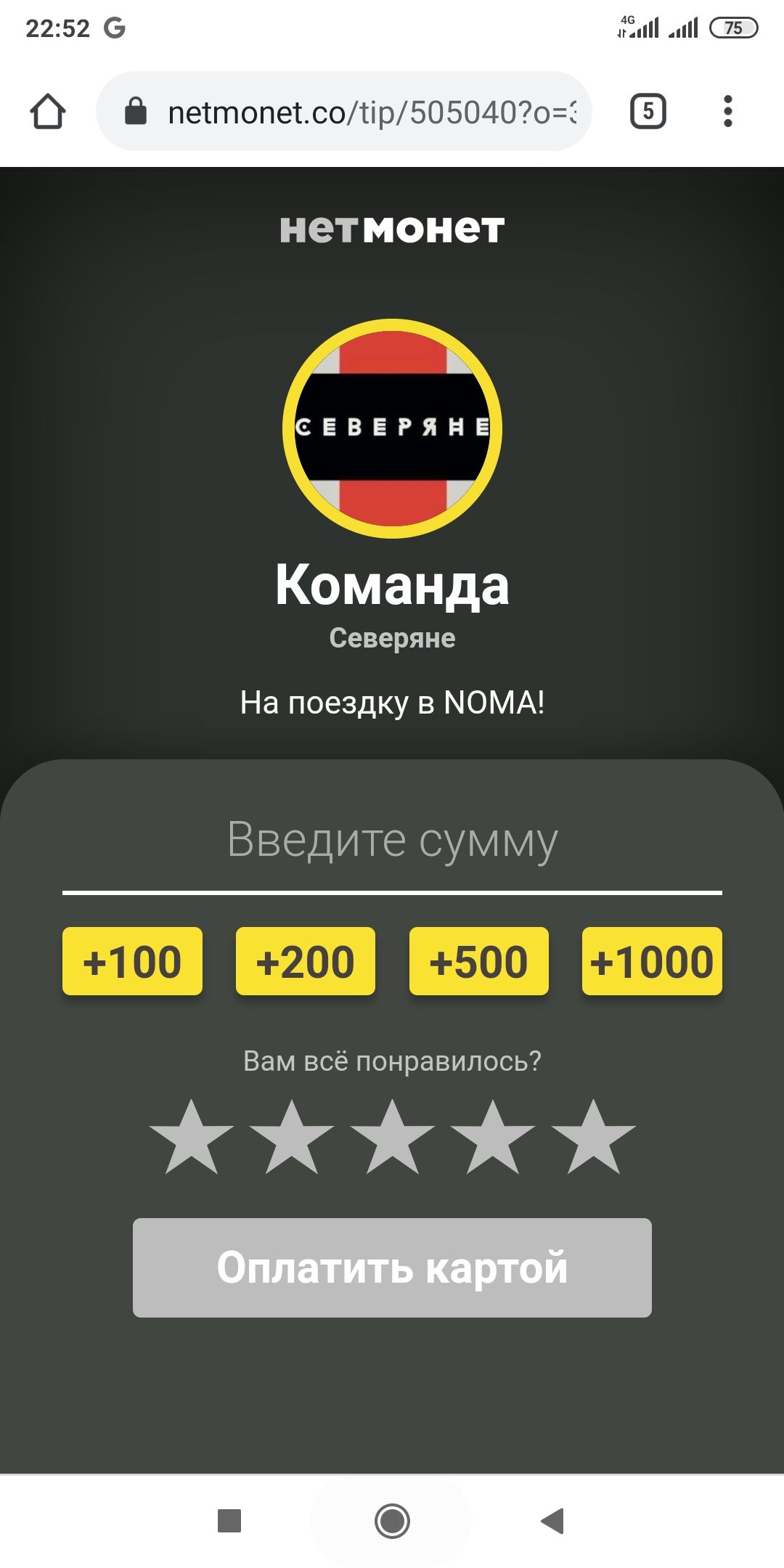Open recent apps from the navigation bar
The height and width of the screenshot is (1568, 784).
pos(229,1520)
